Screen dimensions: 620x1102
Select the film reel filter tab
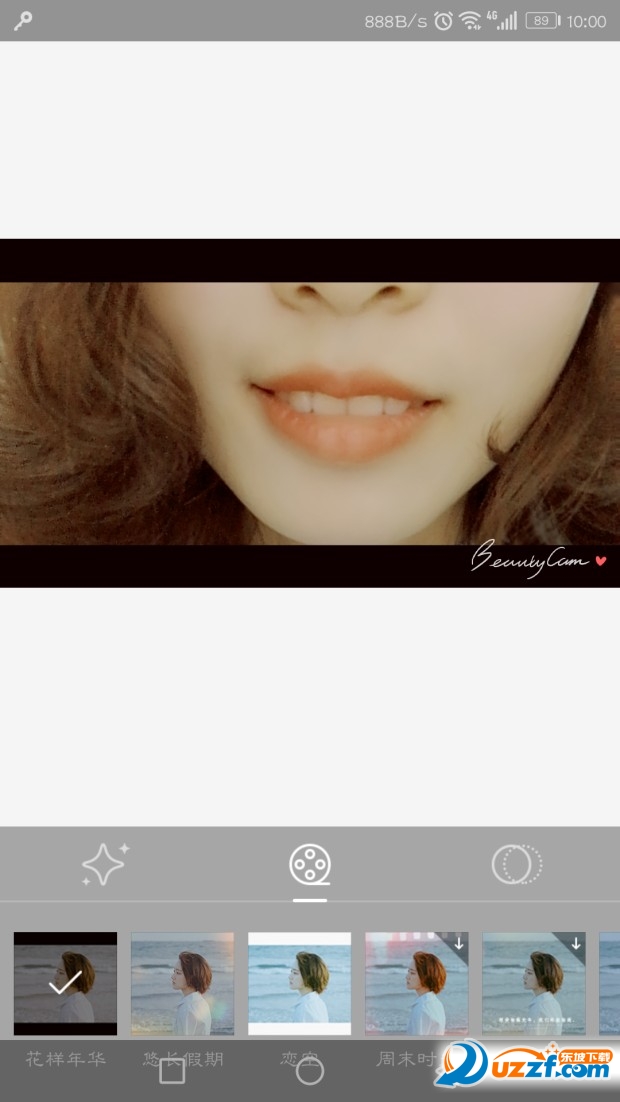pyautogui.click(x=310, y=865)
